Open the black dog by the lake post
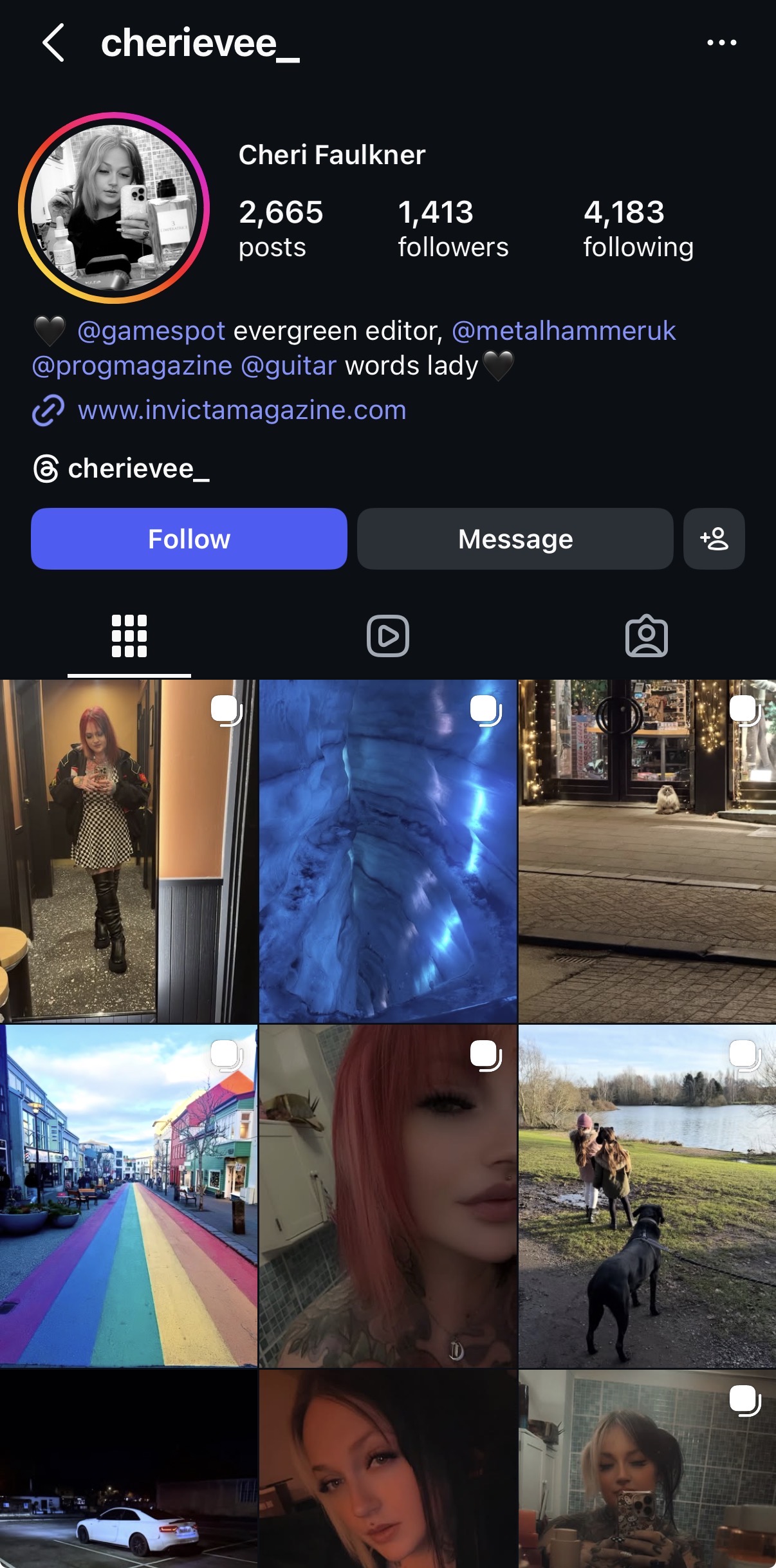This screenshot has height=1568, width=776. pyautogui.click(x=647, y=1196)
